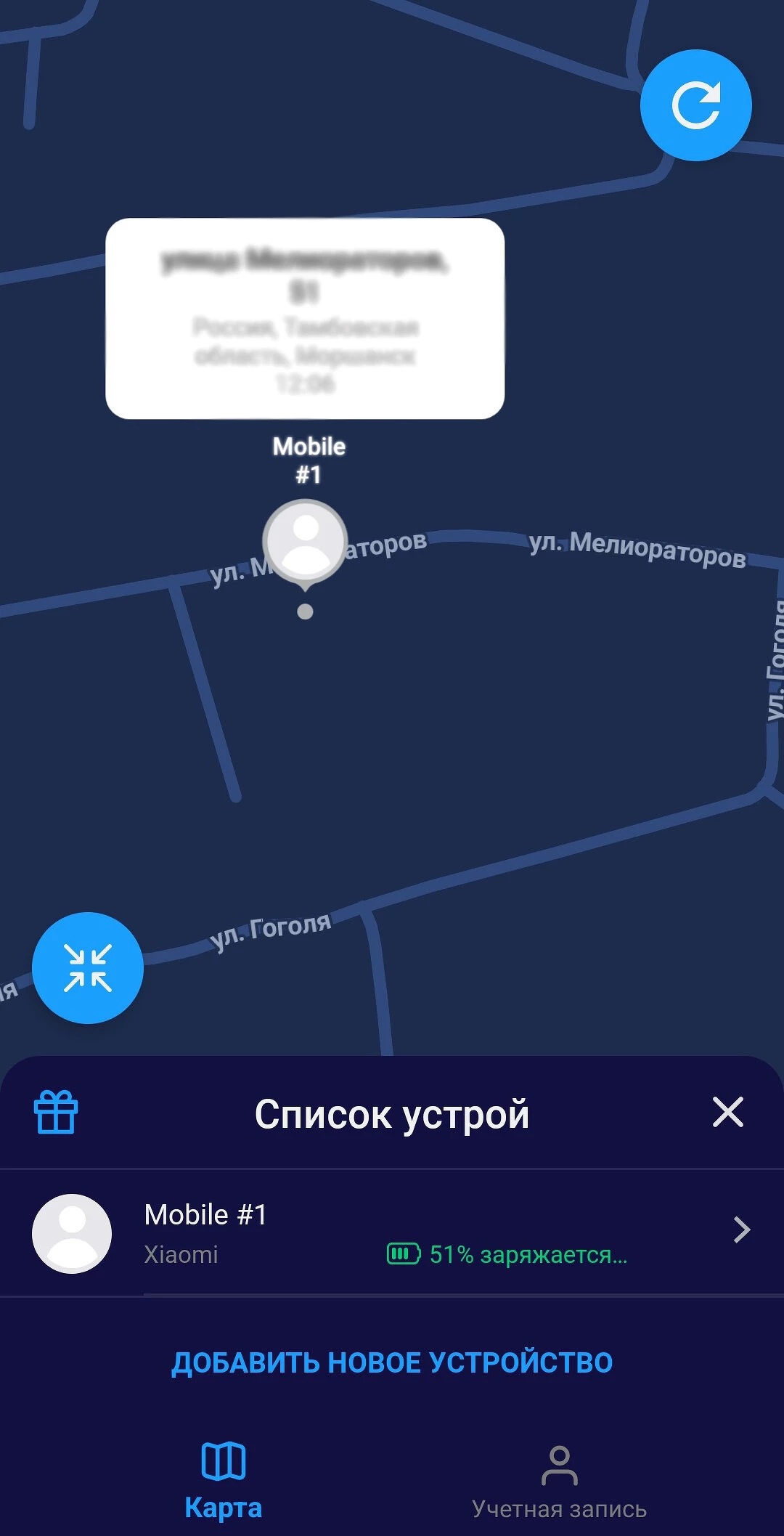Open Mobile #1 Xiaomi device details

coord(392,1232)
